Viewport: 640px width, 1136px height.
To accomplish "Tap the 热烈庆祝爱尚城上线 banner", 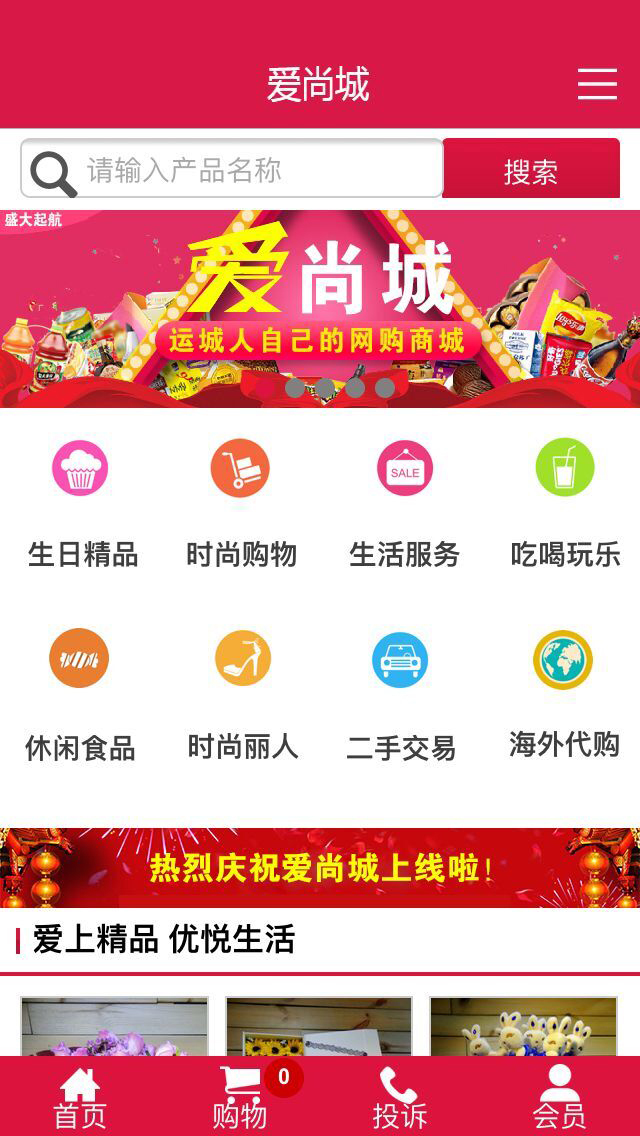I will click(x=320, y=867).
